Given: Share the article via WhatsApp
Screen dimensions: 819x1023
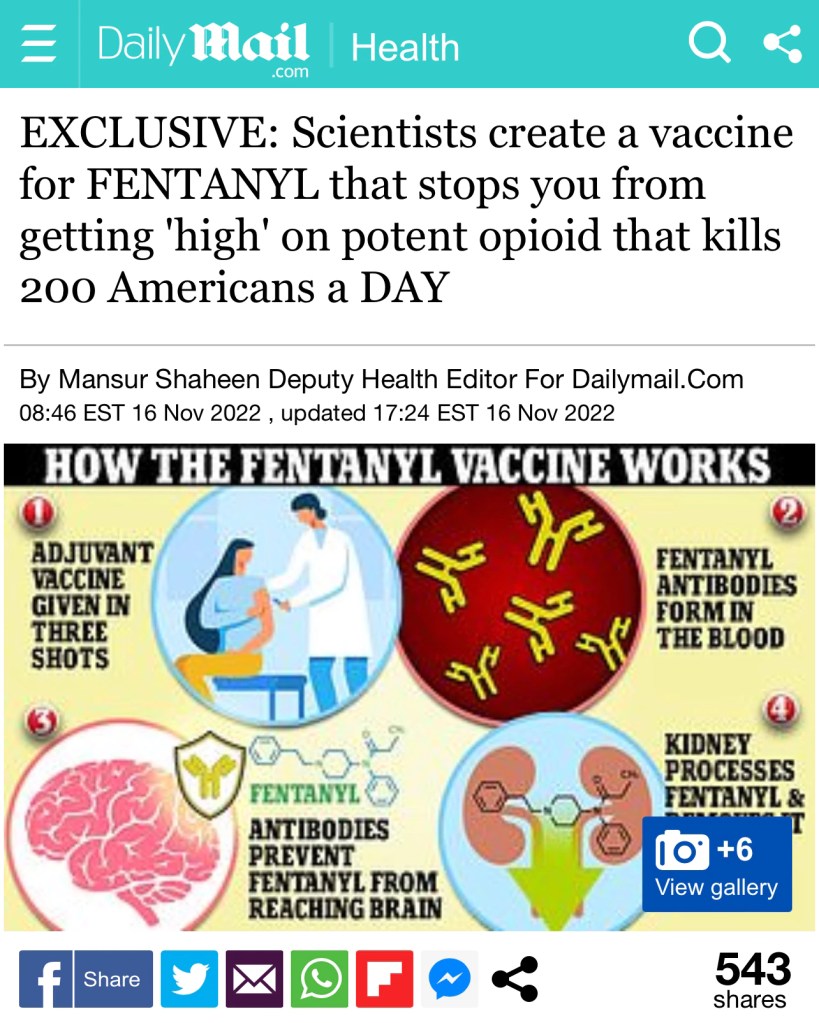Looking at the screenshot, I should (319, 979).
